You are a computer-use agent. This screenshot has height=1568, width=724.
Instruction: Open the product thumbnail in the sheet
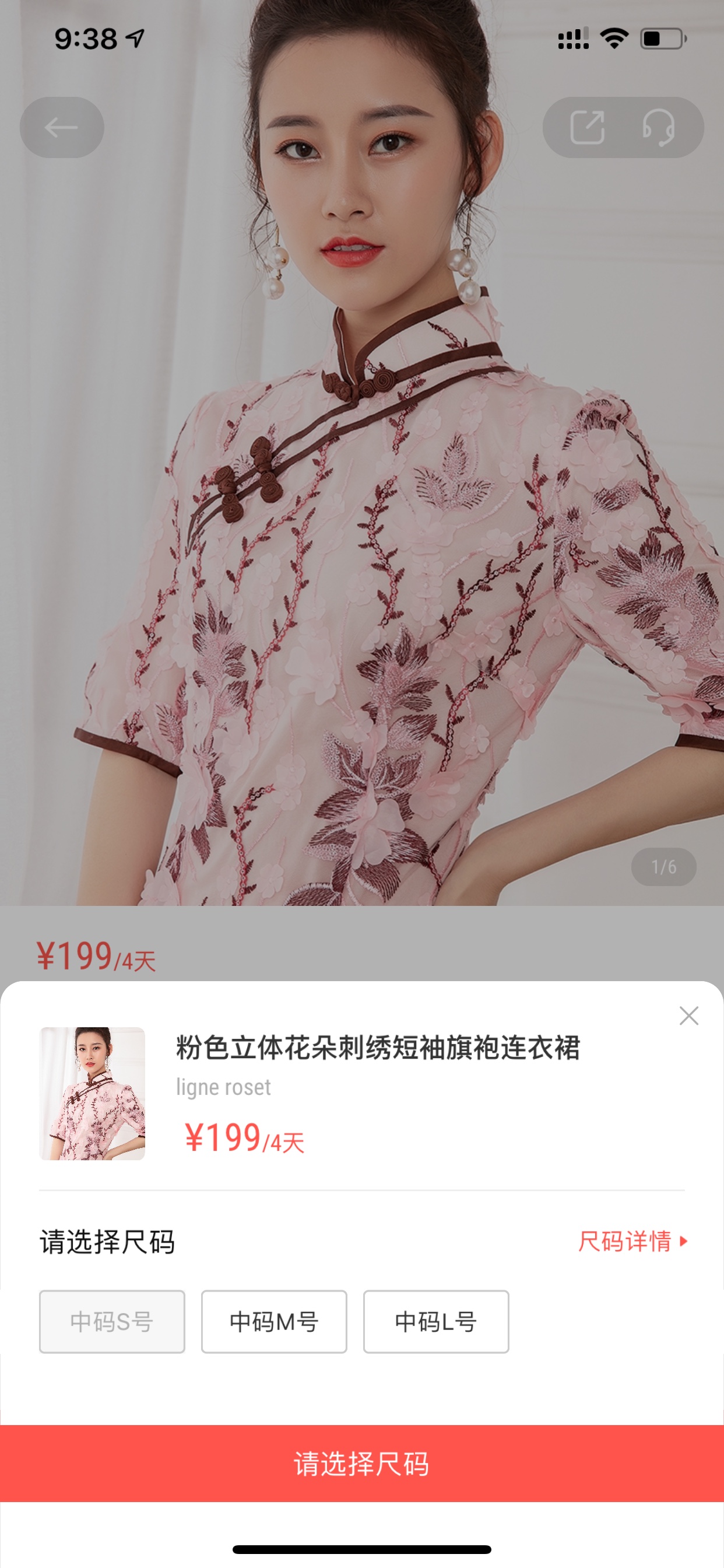pos(92,1093)
